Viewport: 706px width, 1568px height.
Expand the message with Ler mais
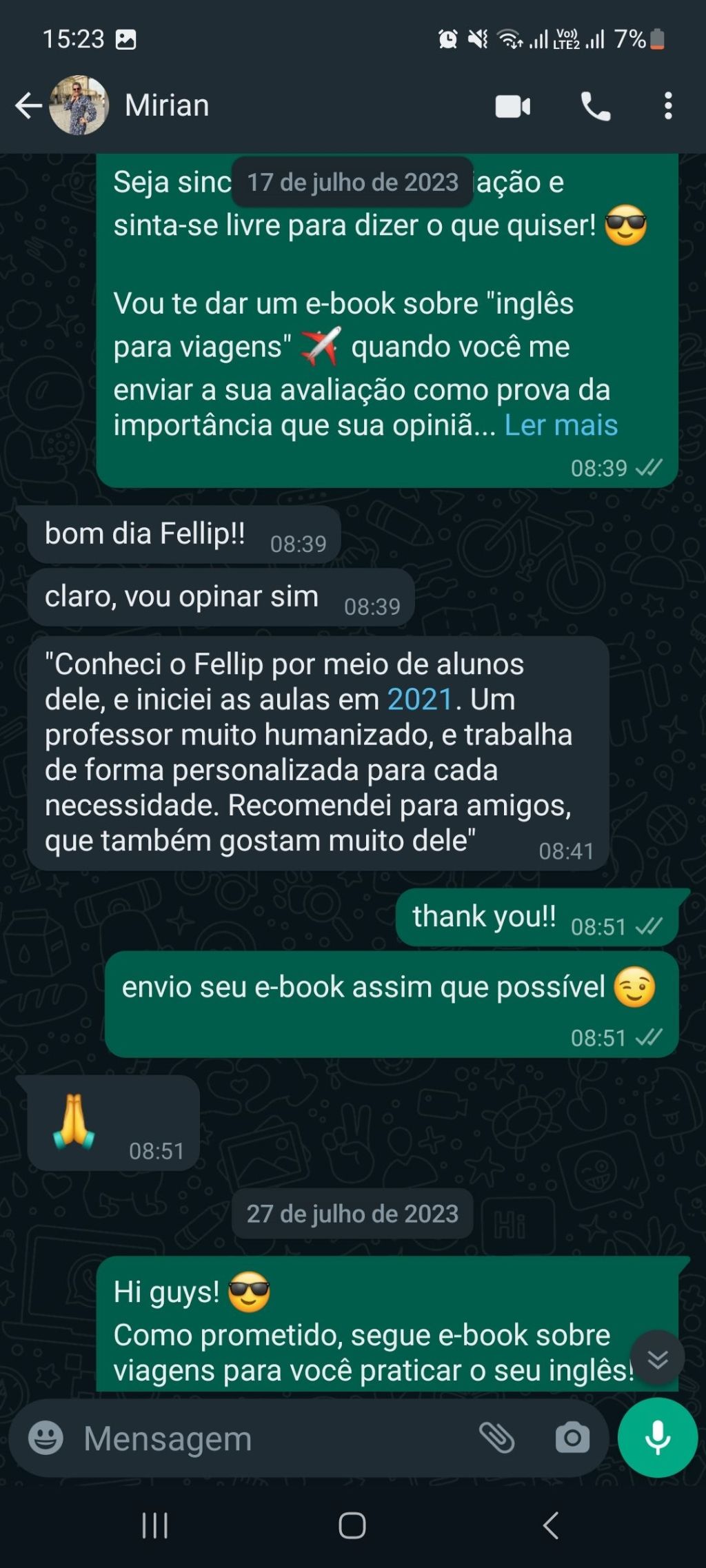click(x=561, y=425)
